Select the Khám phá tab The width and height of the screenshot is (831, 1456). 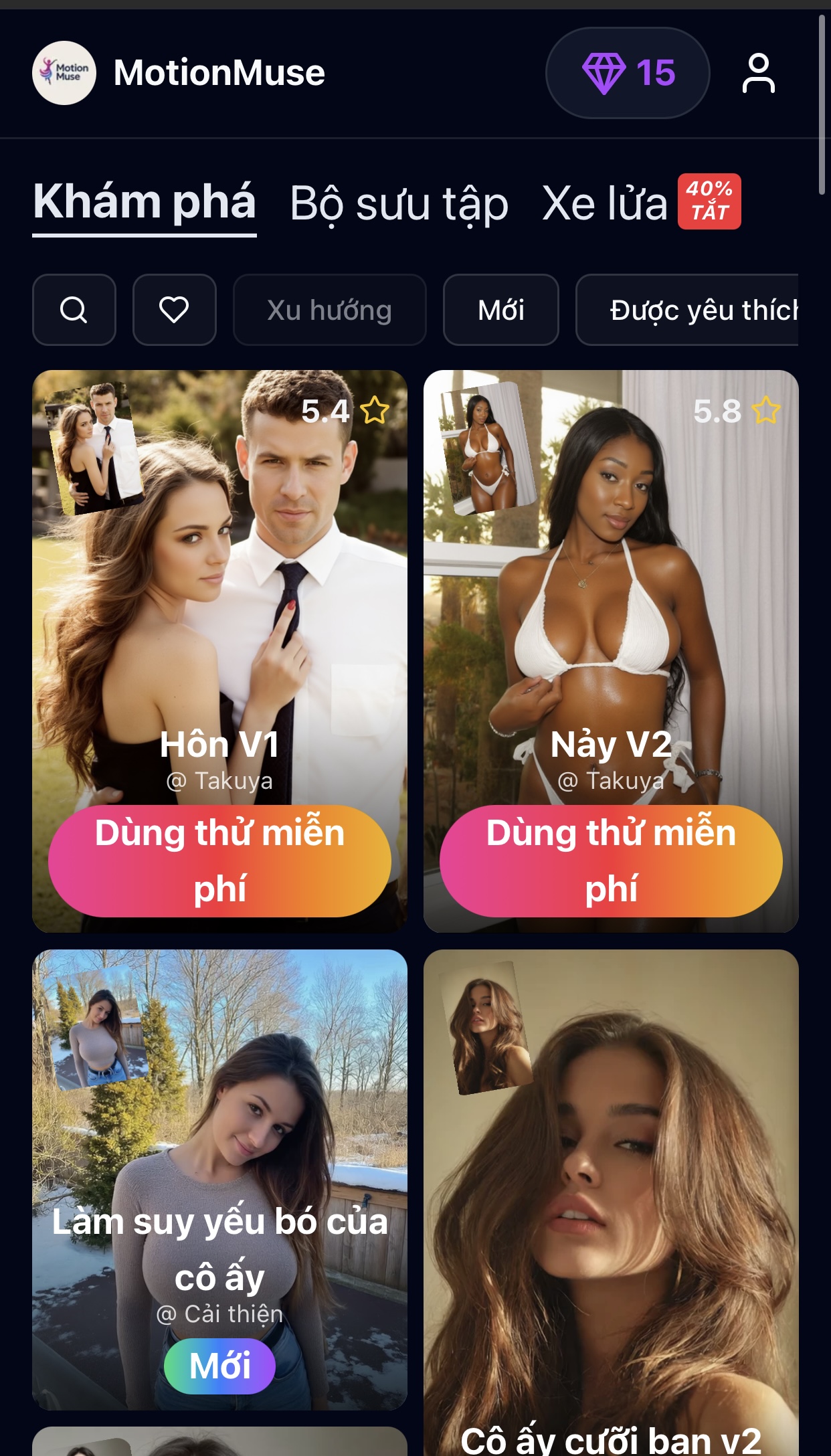coord(145,202)
